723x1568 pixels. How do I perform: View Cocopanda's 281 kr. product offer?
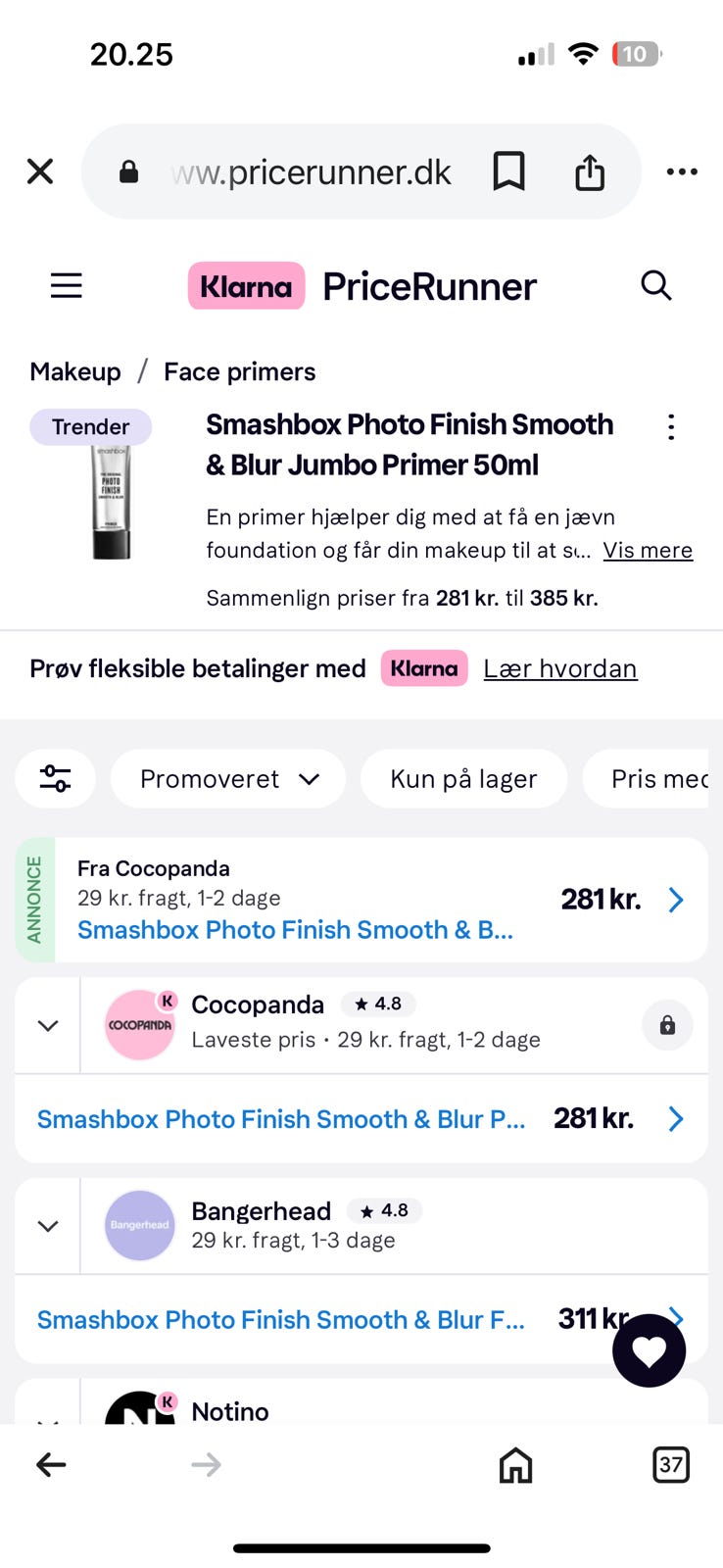click(x=361, y=1119)
